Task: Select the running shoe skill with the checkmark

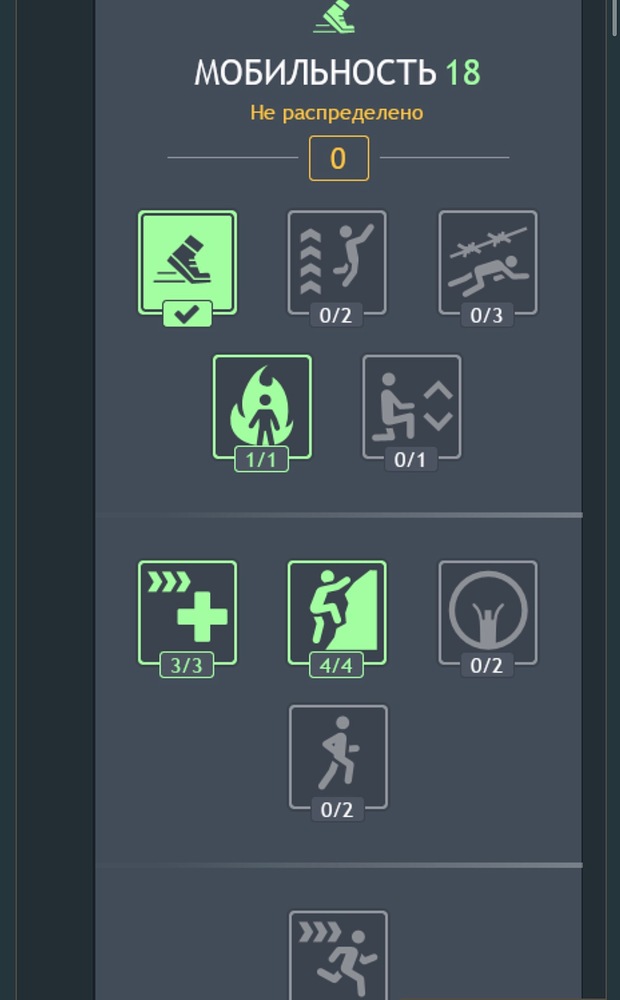Action: (x=187, y=262)
